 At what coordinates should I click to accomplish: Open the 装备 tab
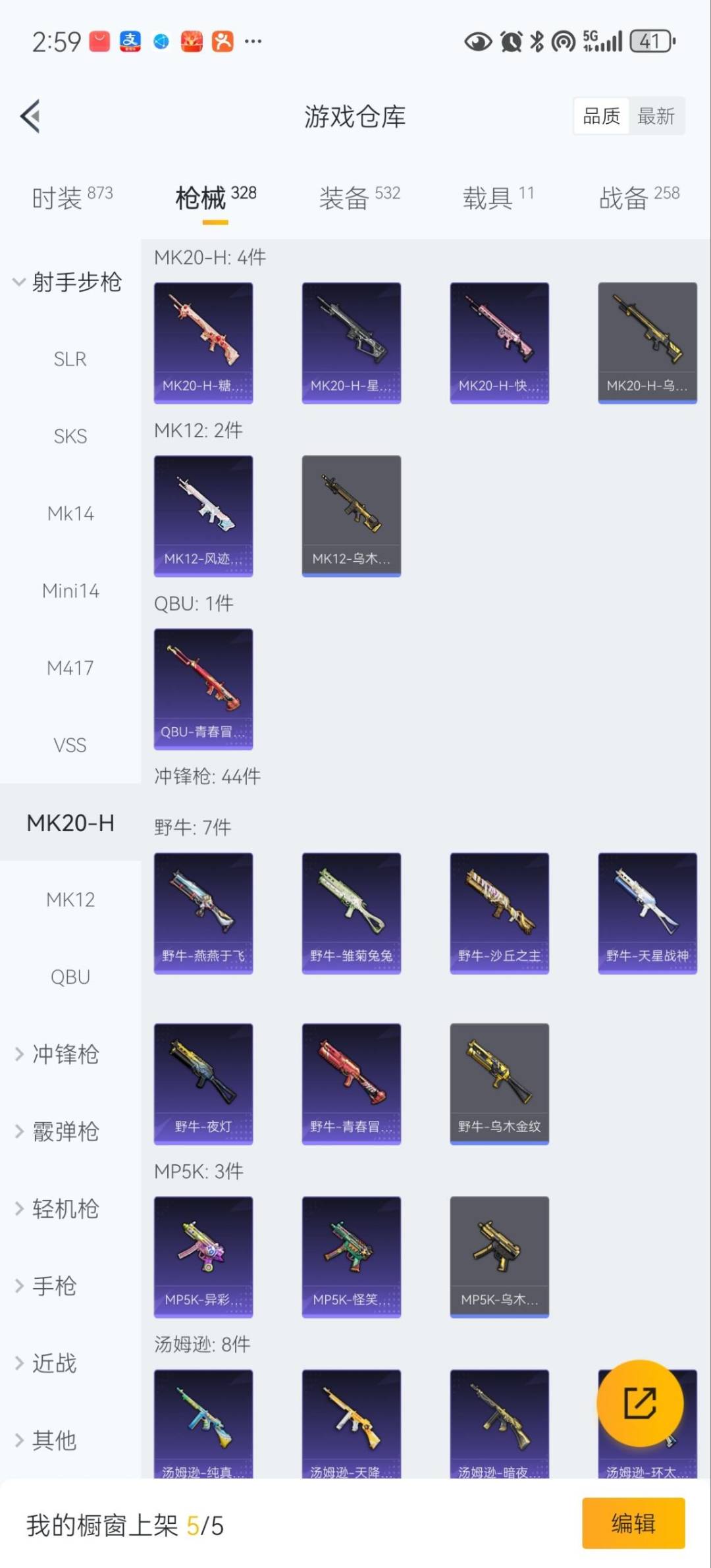(359, 197)
